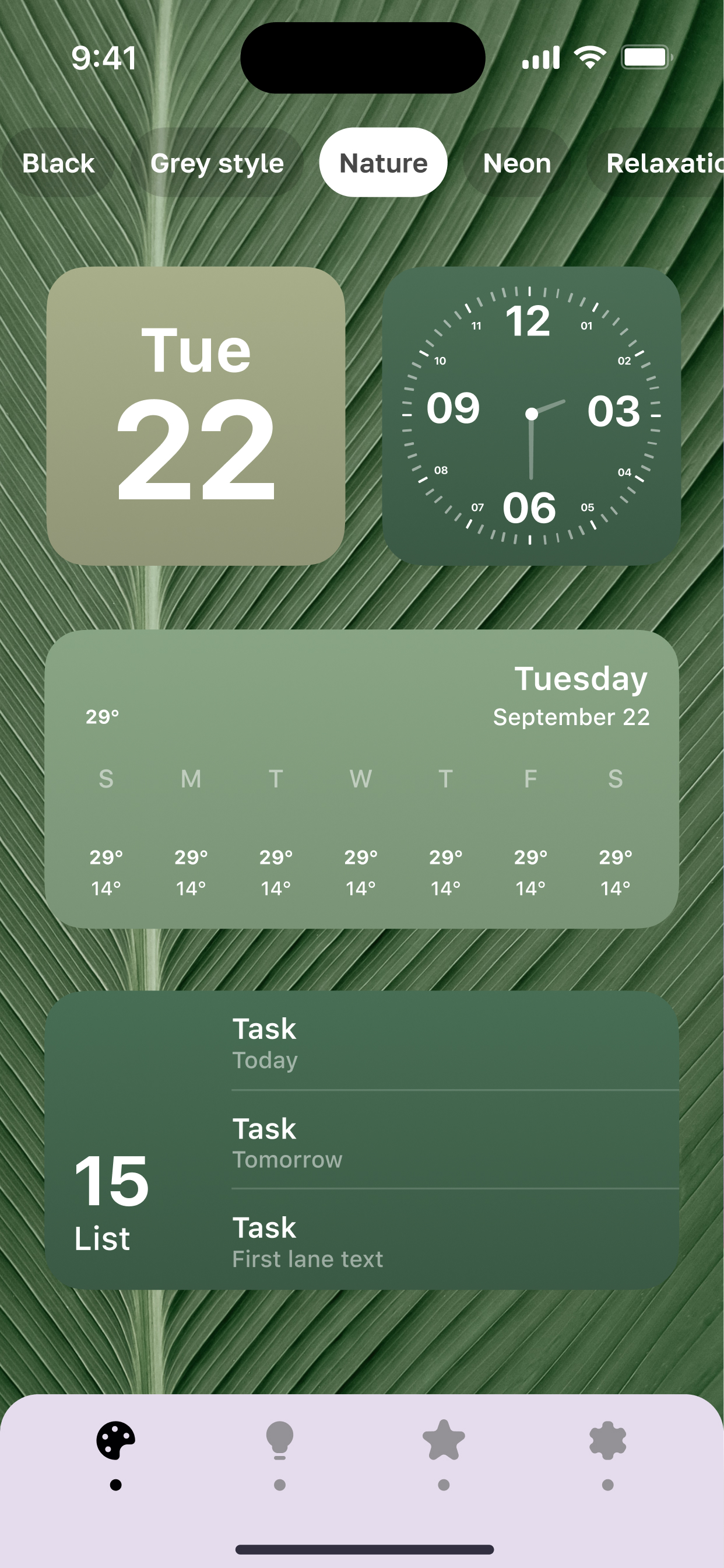724x1568 pixels.
Task: Tap the green analog clock widget
Action: point(531,415)
